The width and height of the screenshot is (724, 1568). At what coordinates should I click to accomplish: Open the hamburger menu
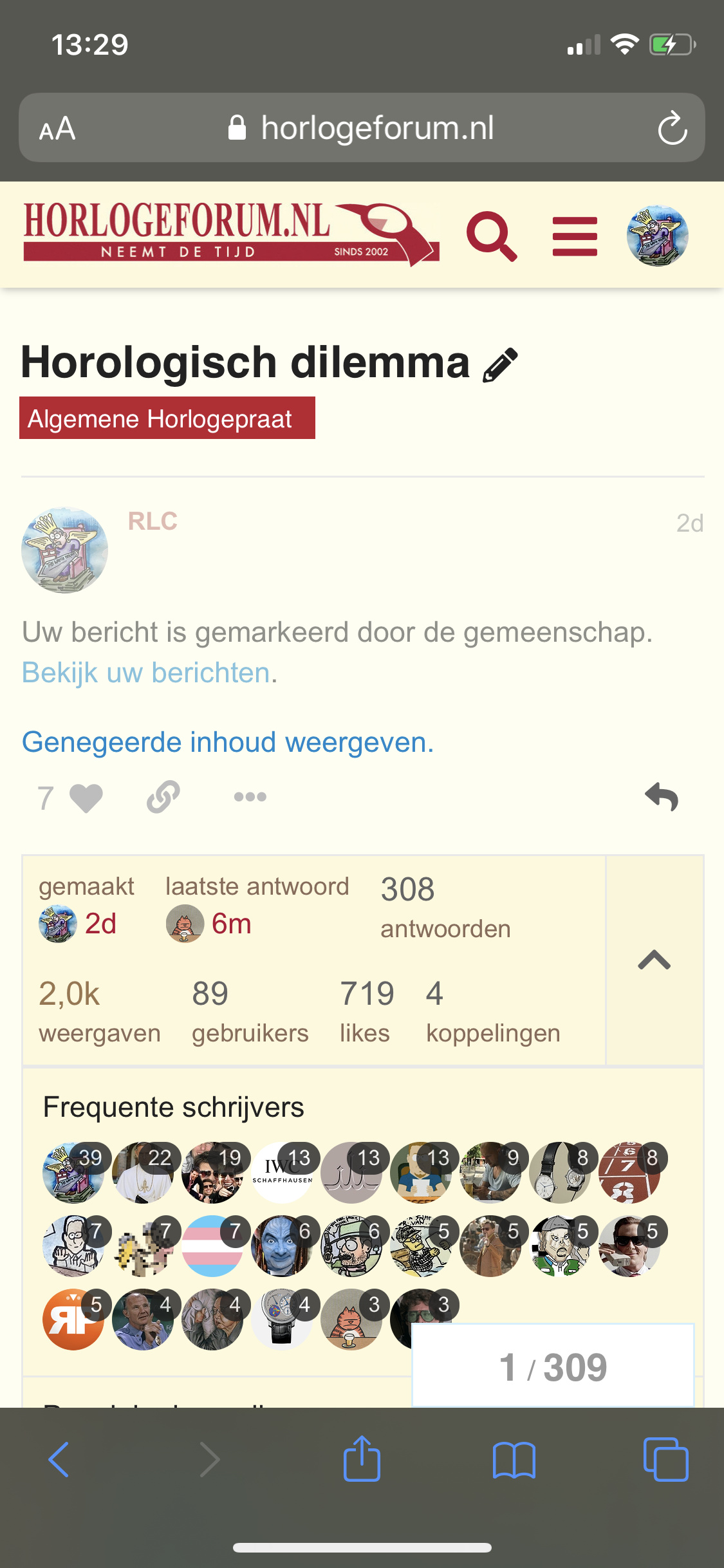pyautogui.click(x=575, y=236)
